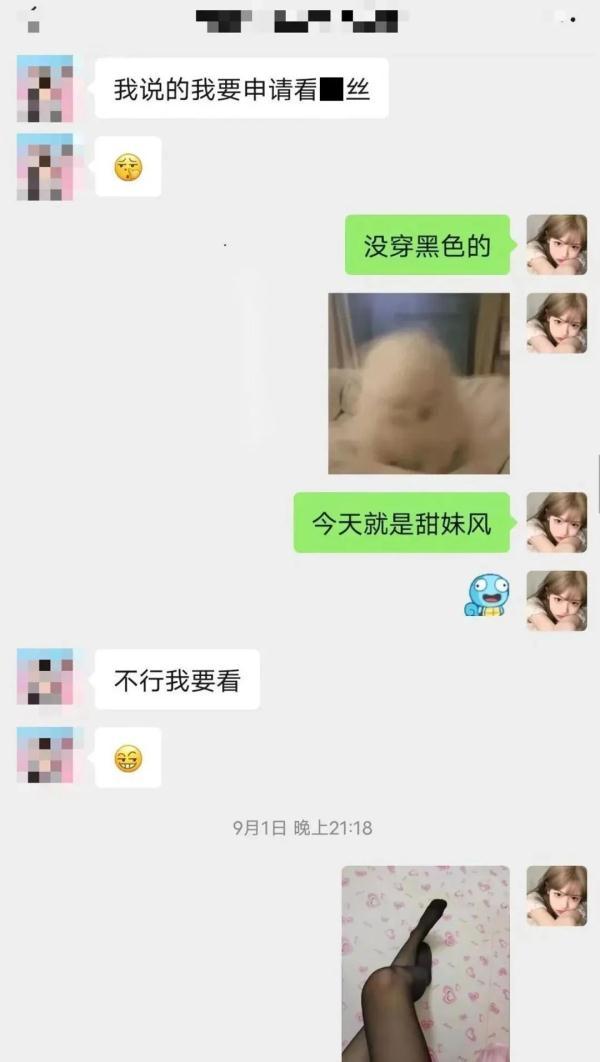Tap own avatar beside 今天就是甜妹风
The height and width of the screenshot is (1062, 600).
(556, 522)
